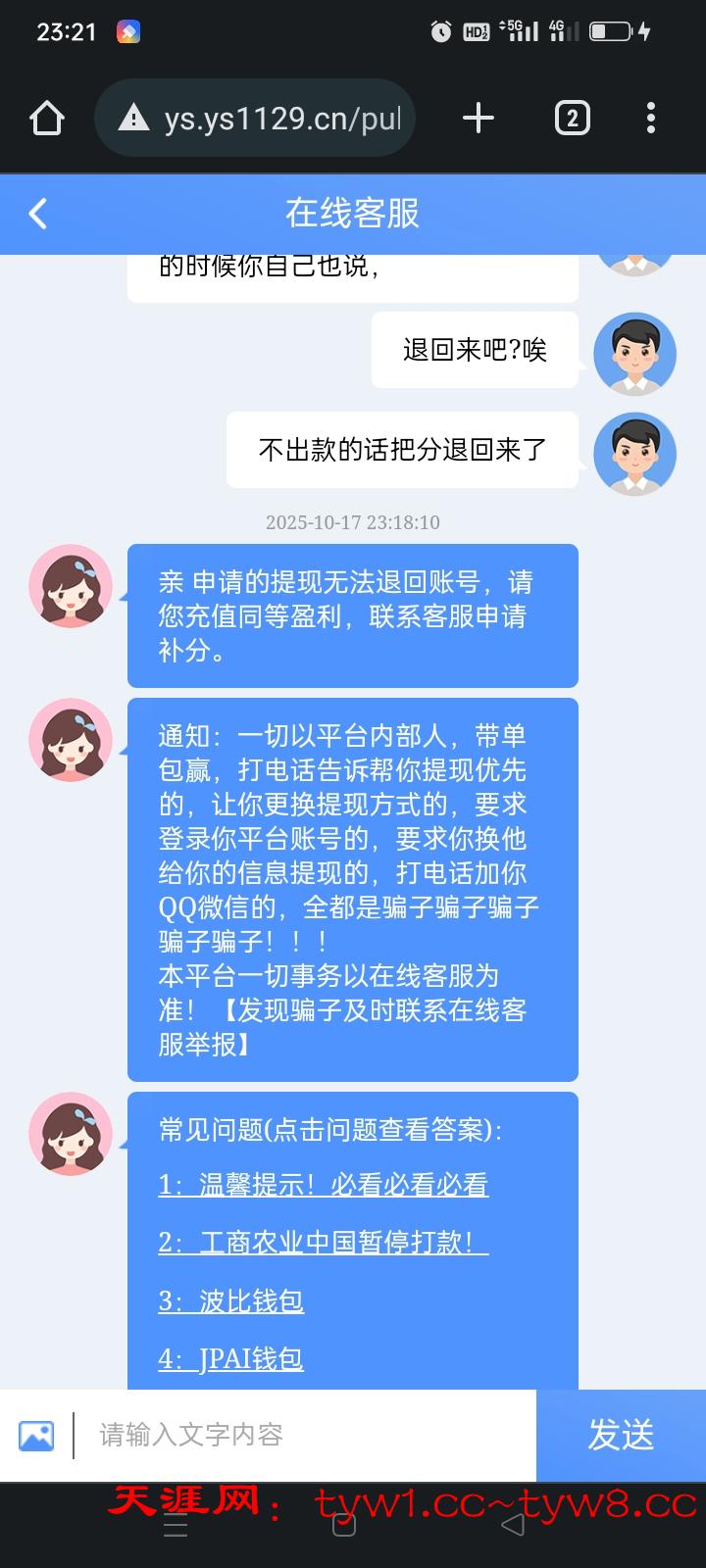Go back from the 在线客服 chat
The height and width of the screenshot is (1568, 706).
click(38, 214)
